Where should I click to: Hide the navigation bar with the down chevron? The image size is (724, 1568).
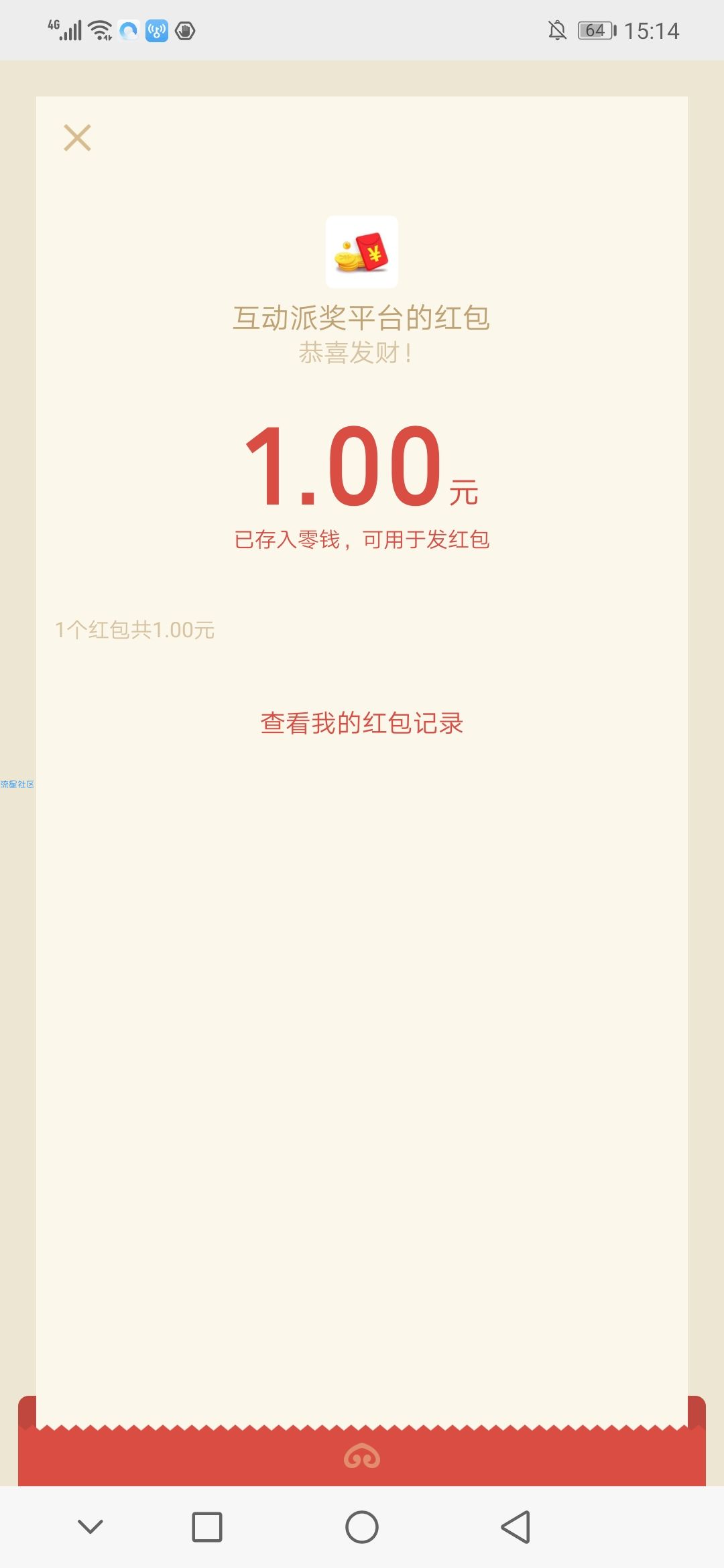(x=90, y=1526)
